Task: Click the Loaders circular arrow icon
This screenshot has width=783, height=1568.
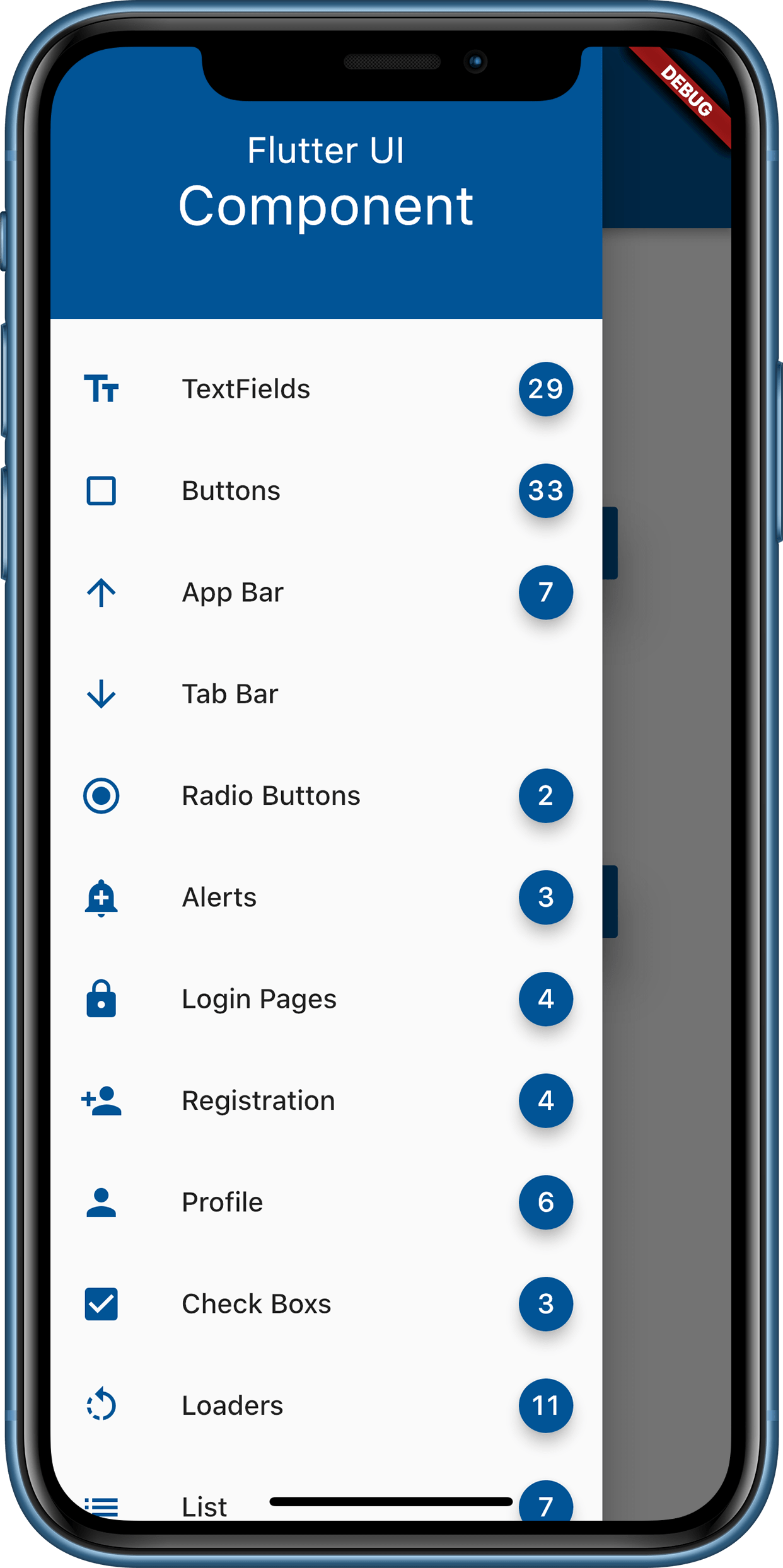Action: (101, 1406)
